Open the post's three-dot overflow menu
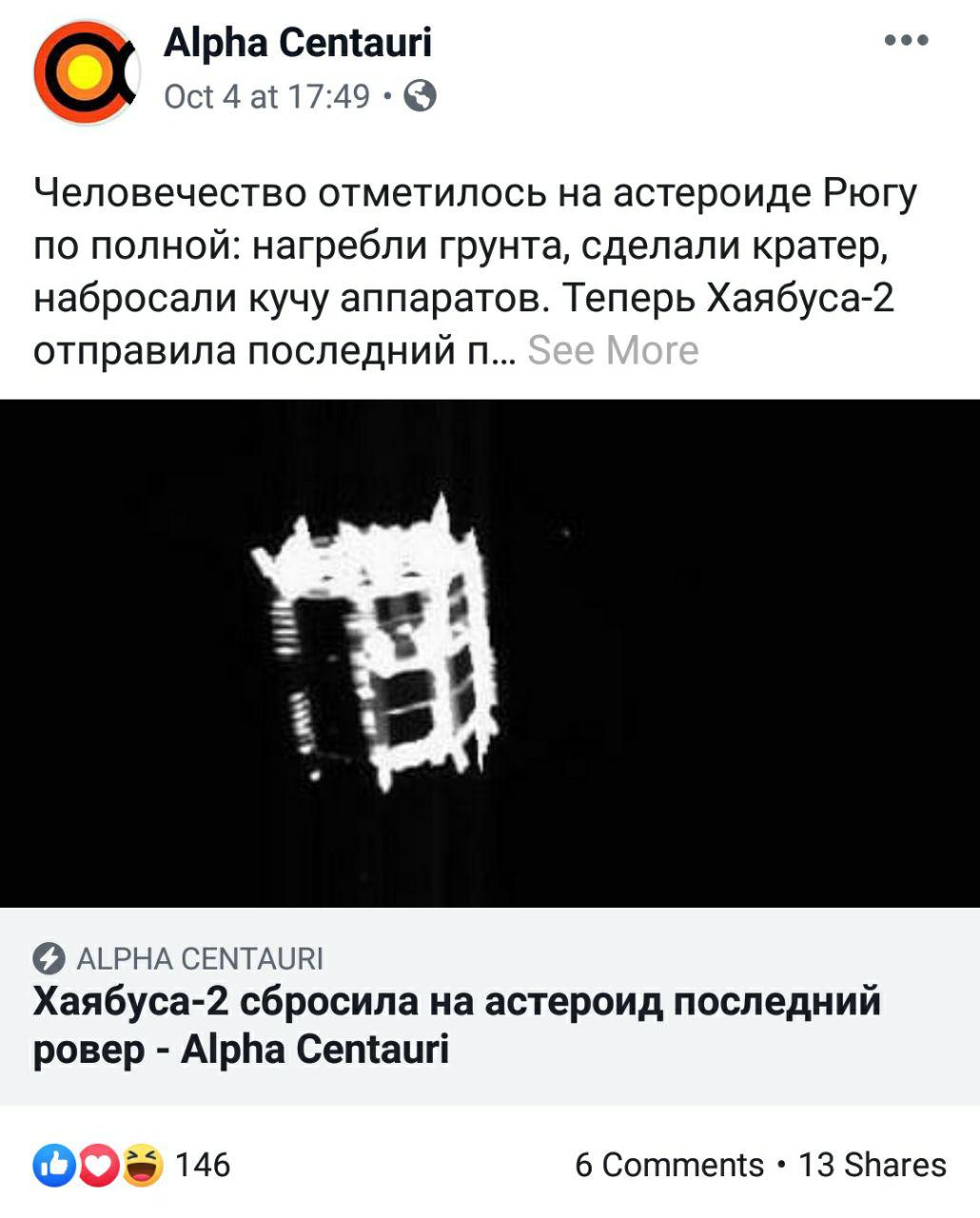Screen dimensions: 980x1218 905,41
